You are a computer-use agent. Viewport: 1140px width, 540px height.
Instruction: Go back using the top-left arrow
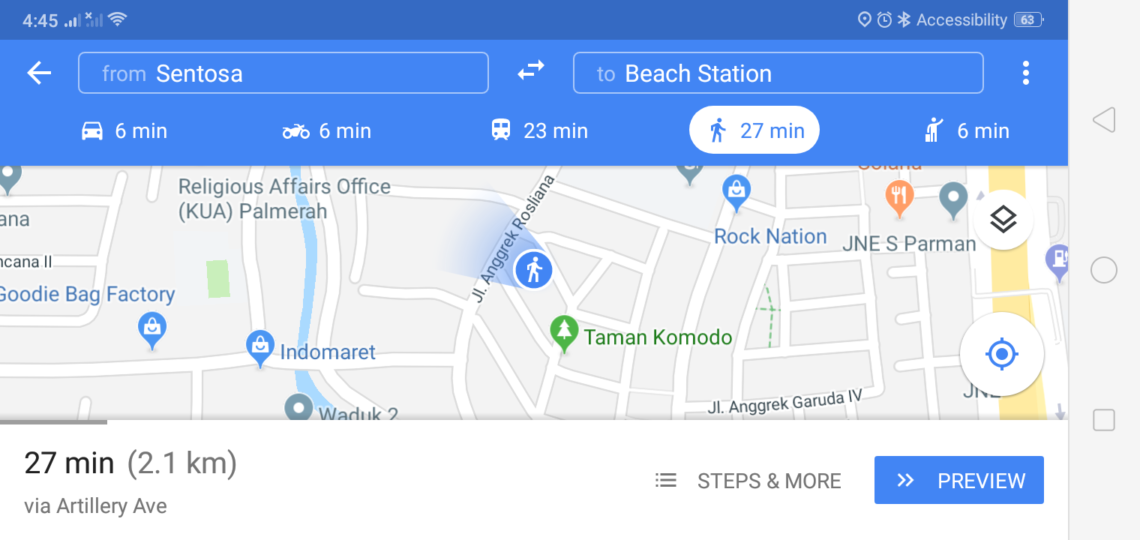39,73
